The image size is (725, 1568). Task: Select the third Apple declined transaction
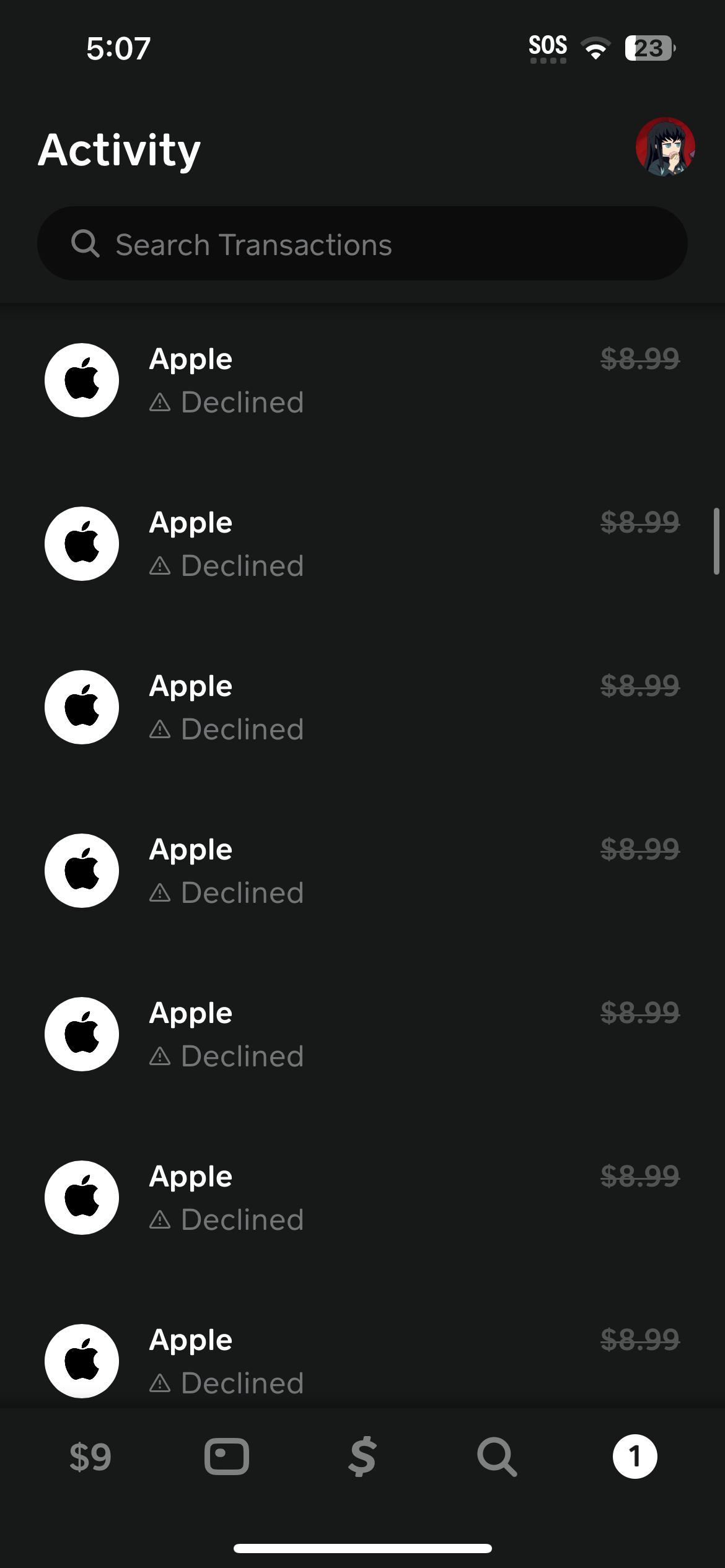pos(362,707)
